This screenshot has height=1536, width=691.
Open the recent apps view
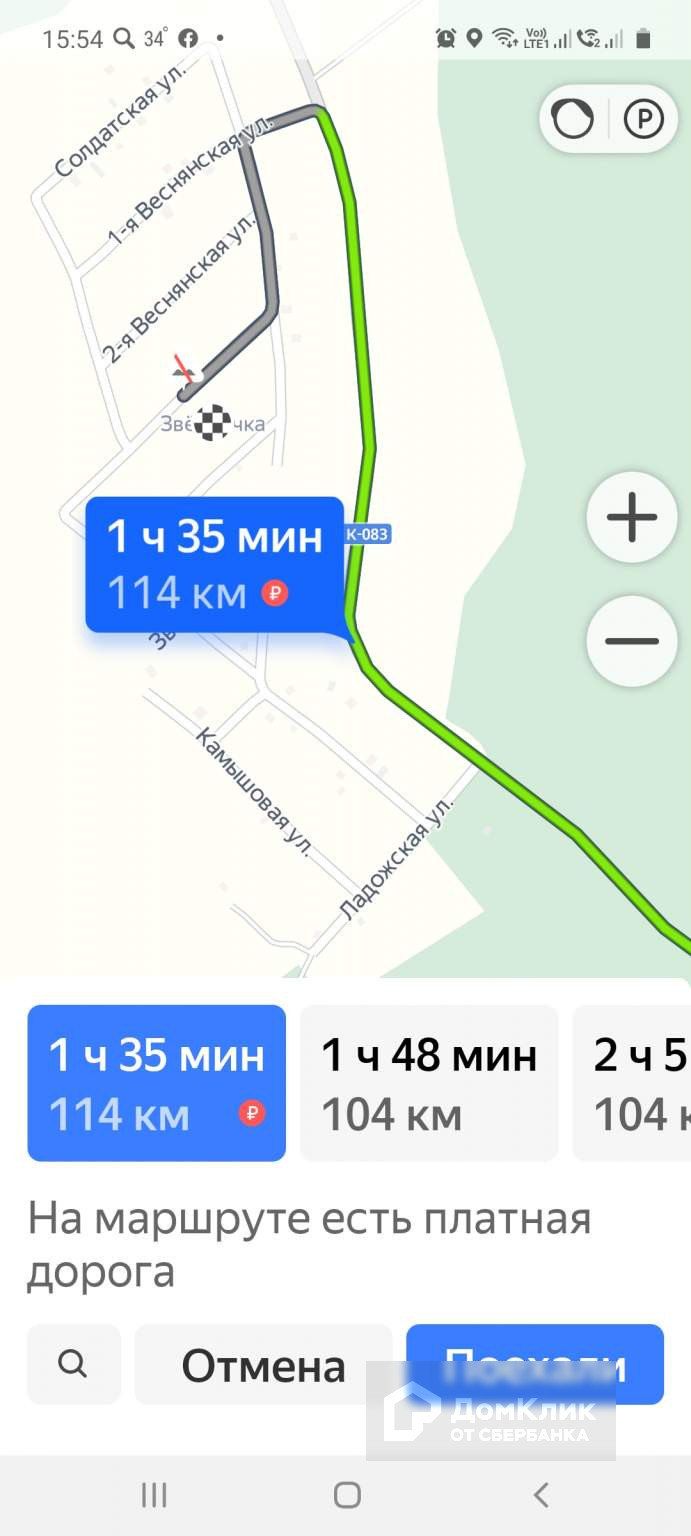[x=154, y=1495]
